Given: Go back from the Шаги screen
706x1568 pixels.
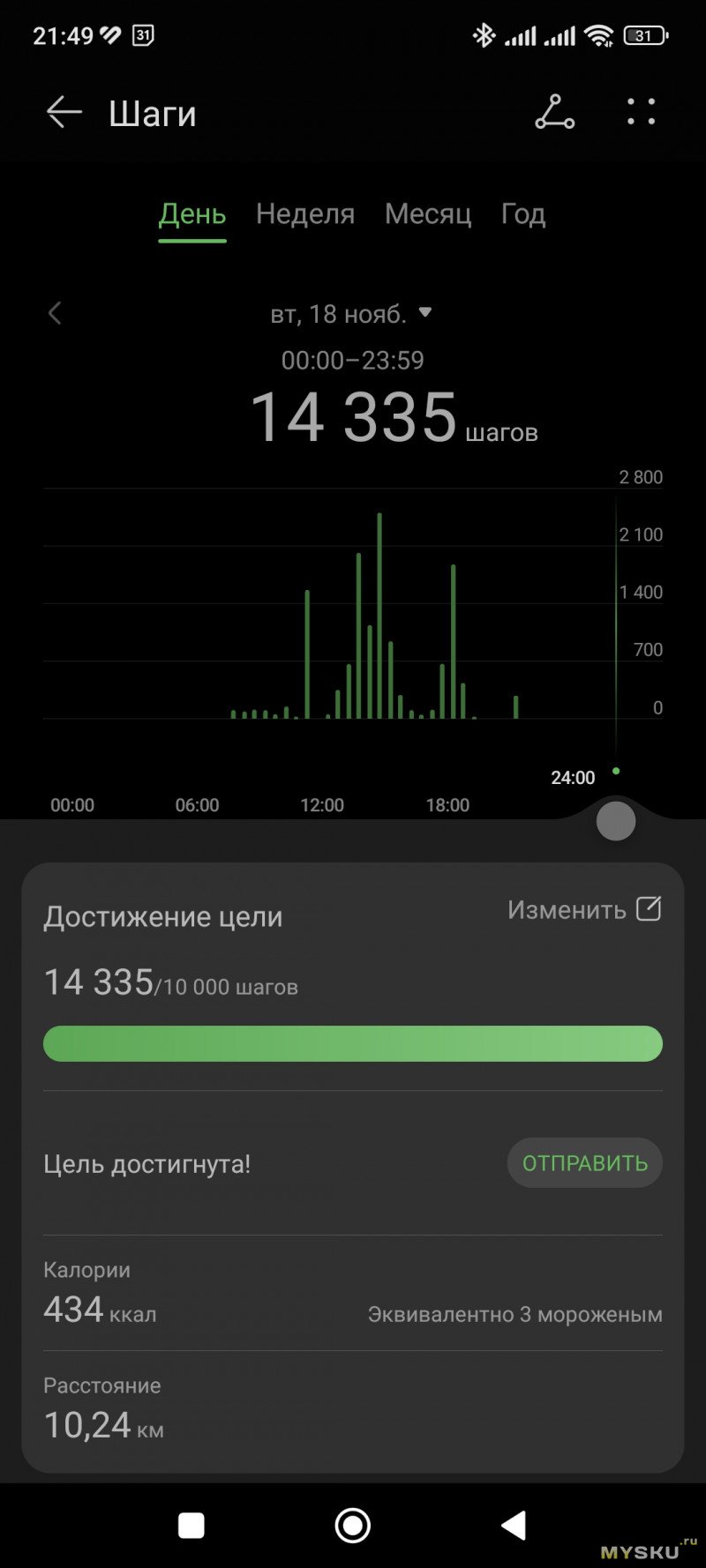Looking at the screenshot, I should [x=64, y=113].
